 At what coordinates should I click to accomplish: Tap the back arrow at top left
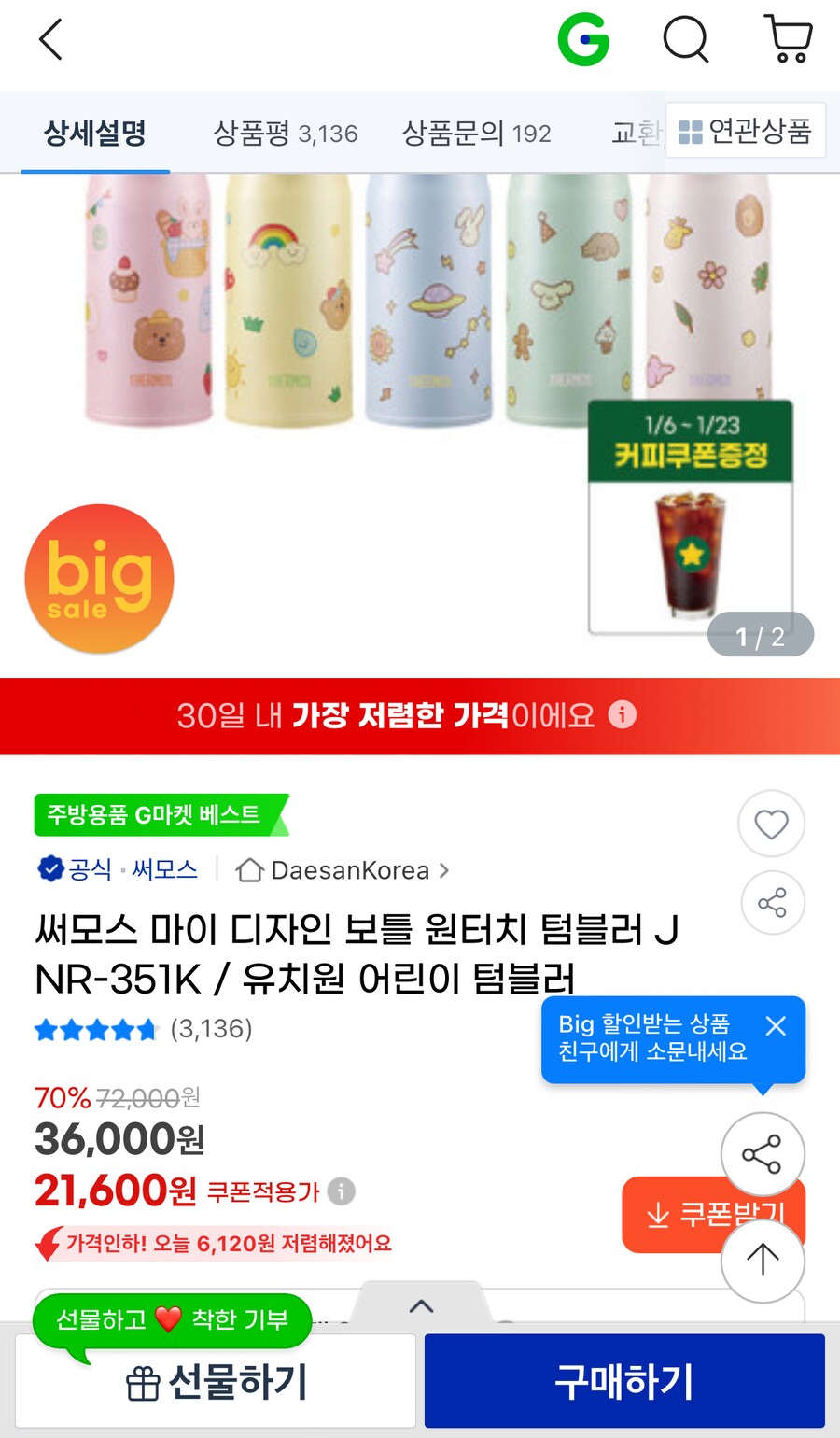[49, 39]
